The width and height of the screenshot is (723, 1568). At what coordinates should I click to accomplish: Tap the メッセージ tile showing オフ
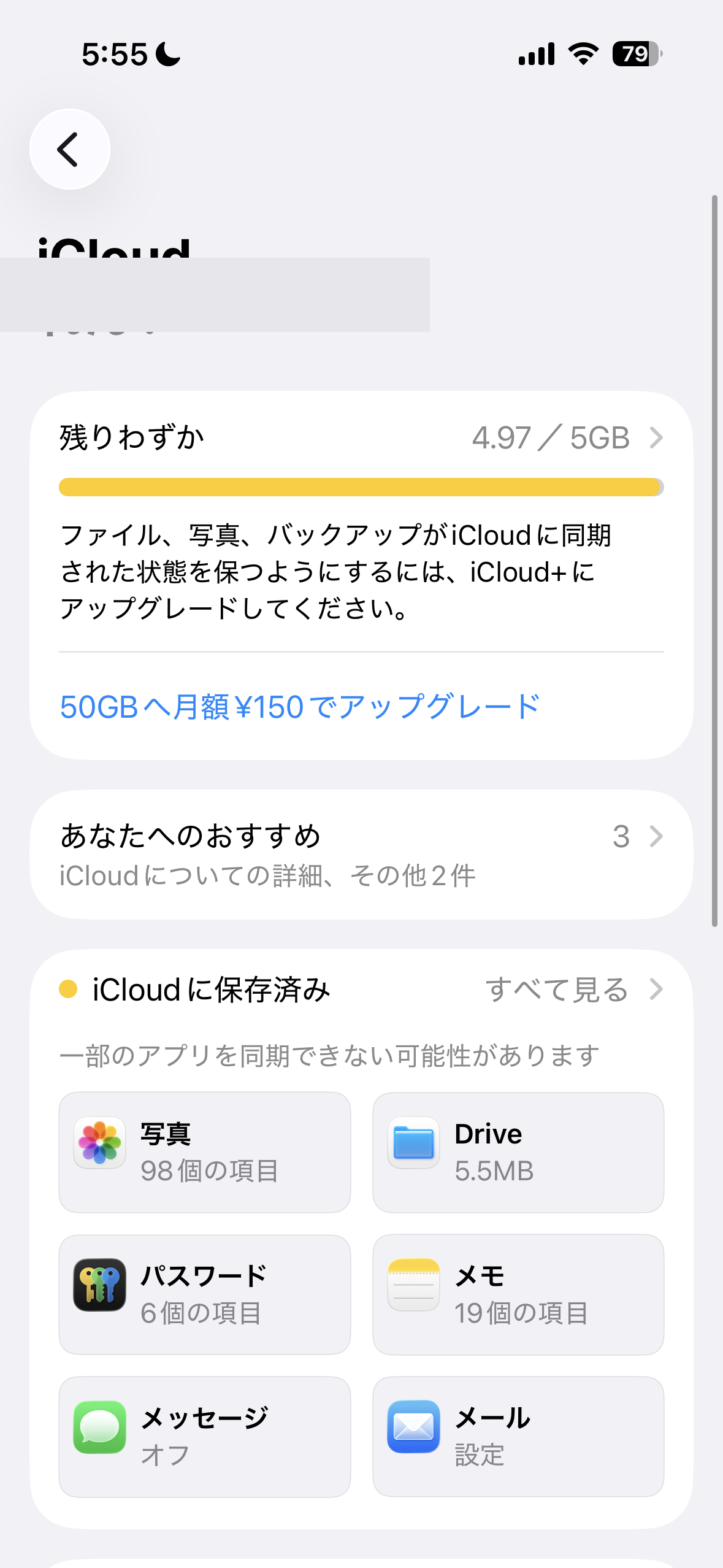point(204,1437)
